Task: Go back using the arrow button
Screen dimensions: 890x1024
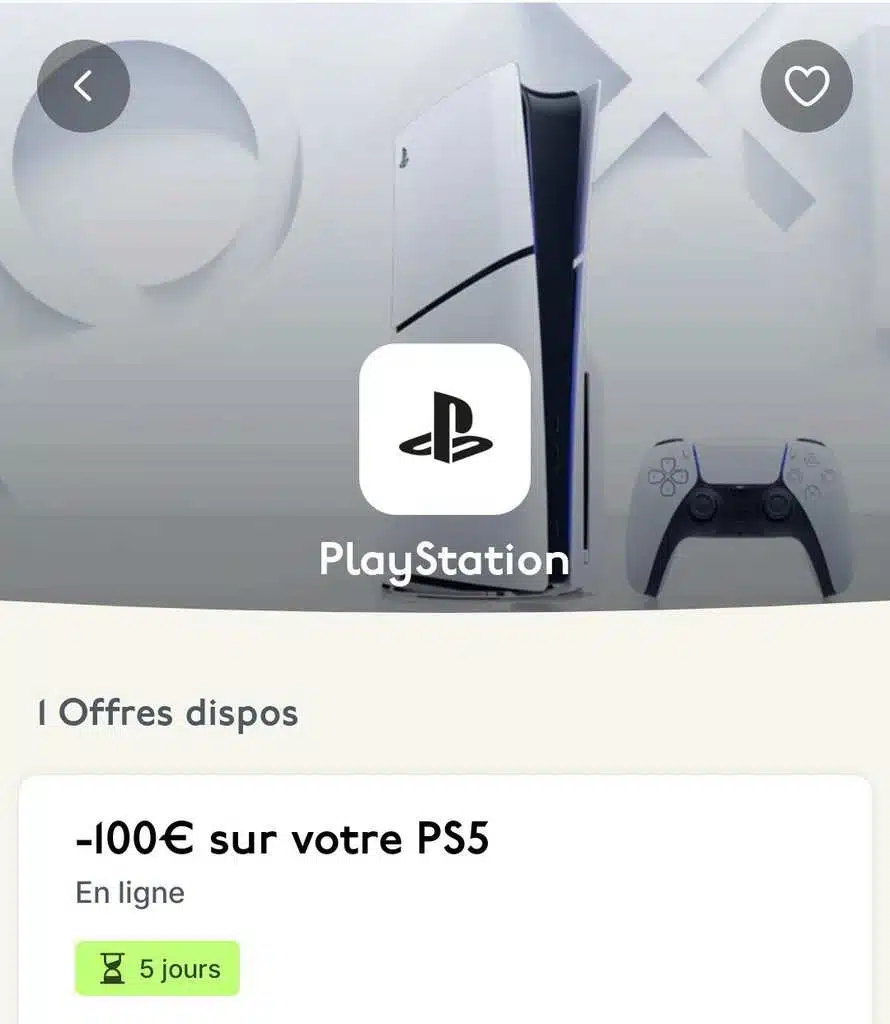Action: [x=83, y=87]
